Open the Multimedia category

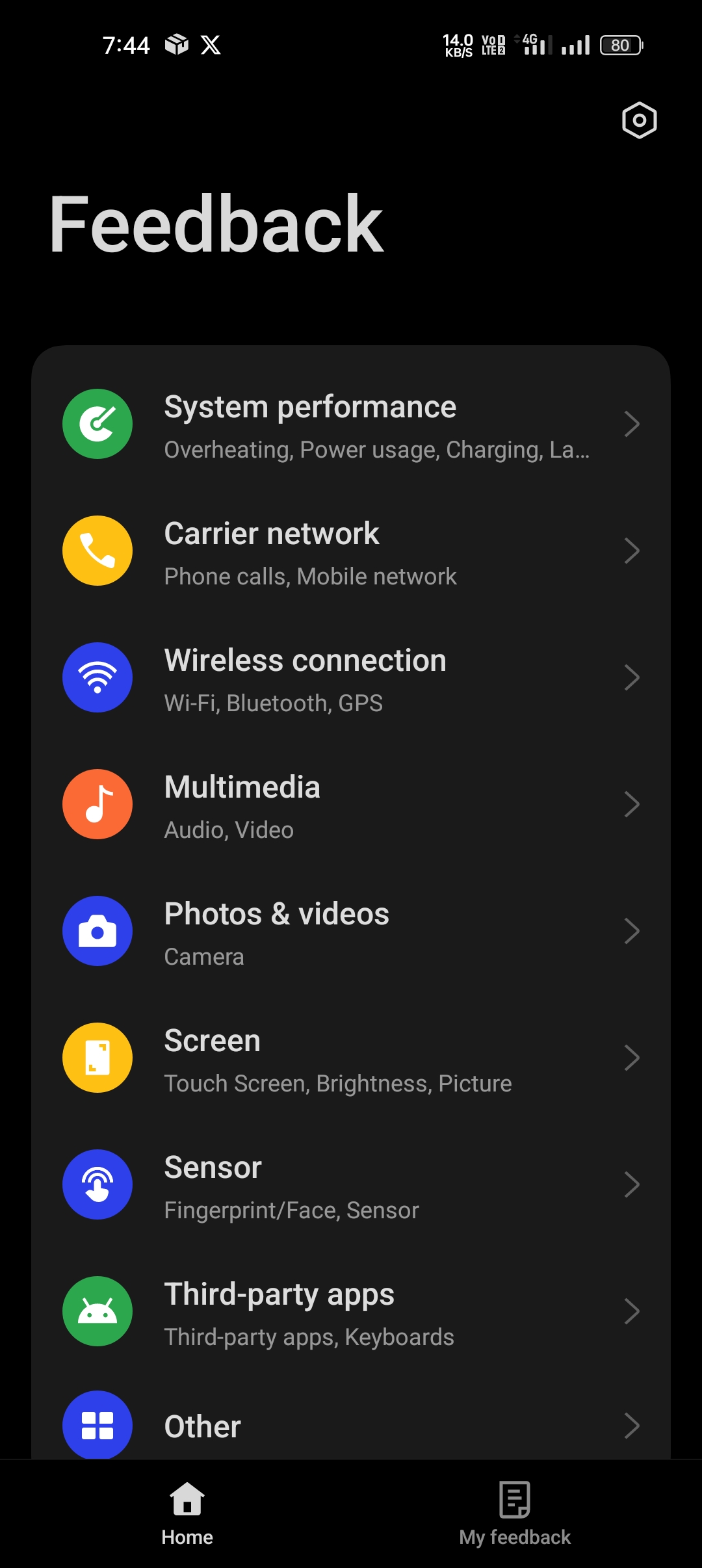pyautogui.click(x=351, y=805)
